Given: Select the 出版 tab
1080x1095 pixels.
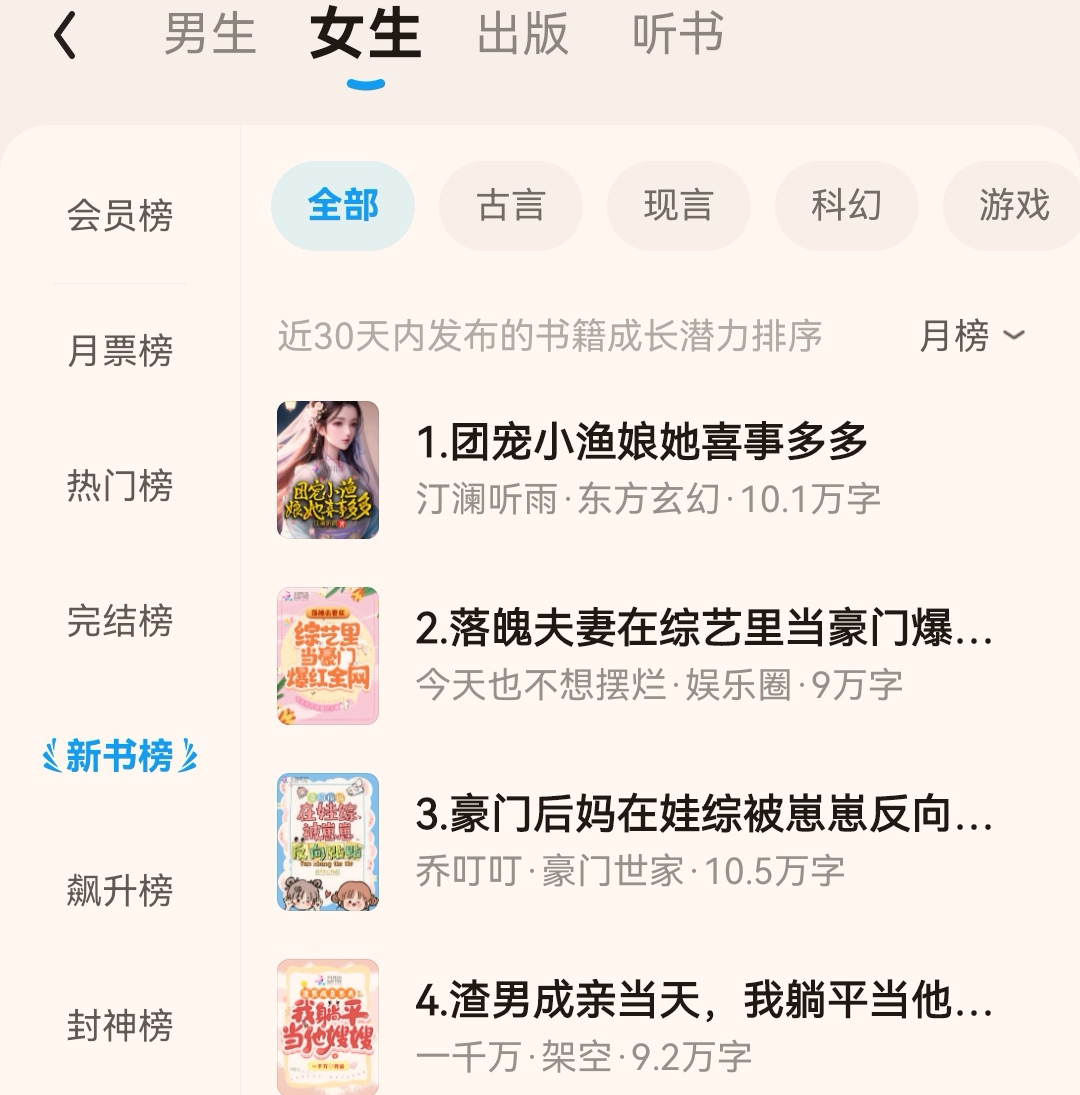Looking at the screenshot, I should [523, 36].
